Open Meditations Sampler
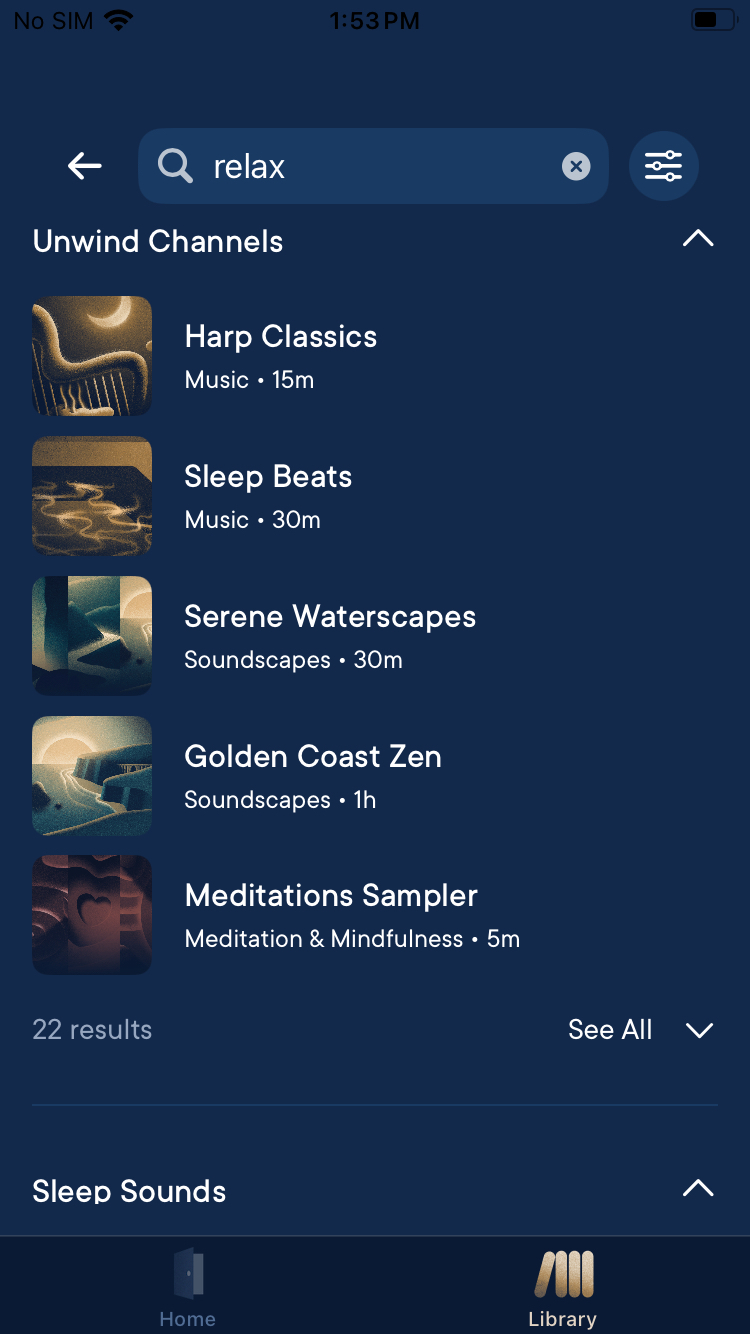Viewport: 750px width, 1334px height. [330, 915]
